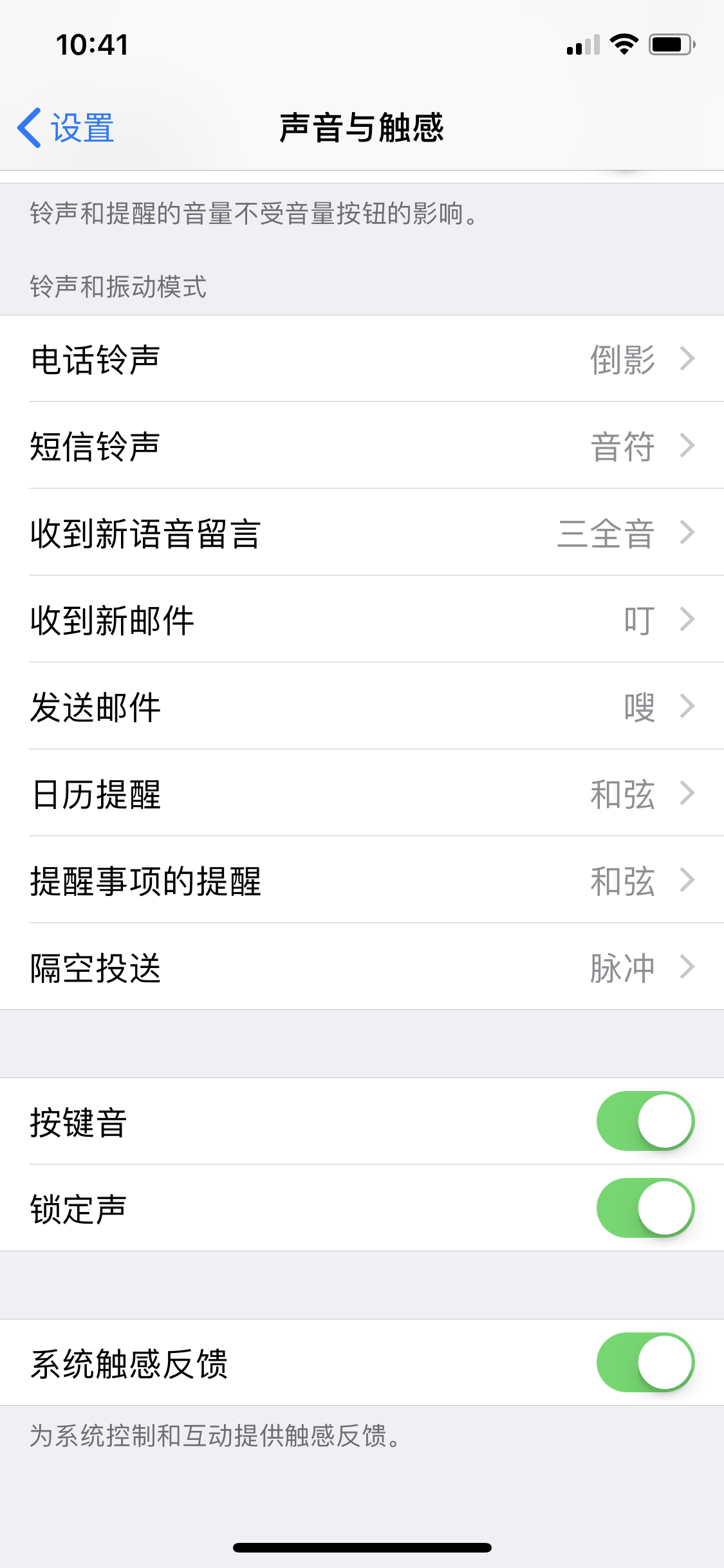Open 日历提醒 alert sound
This screenshot has width=724, height=1568.
[x=362, y=793]
